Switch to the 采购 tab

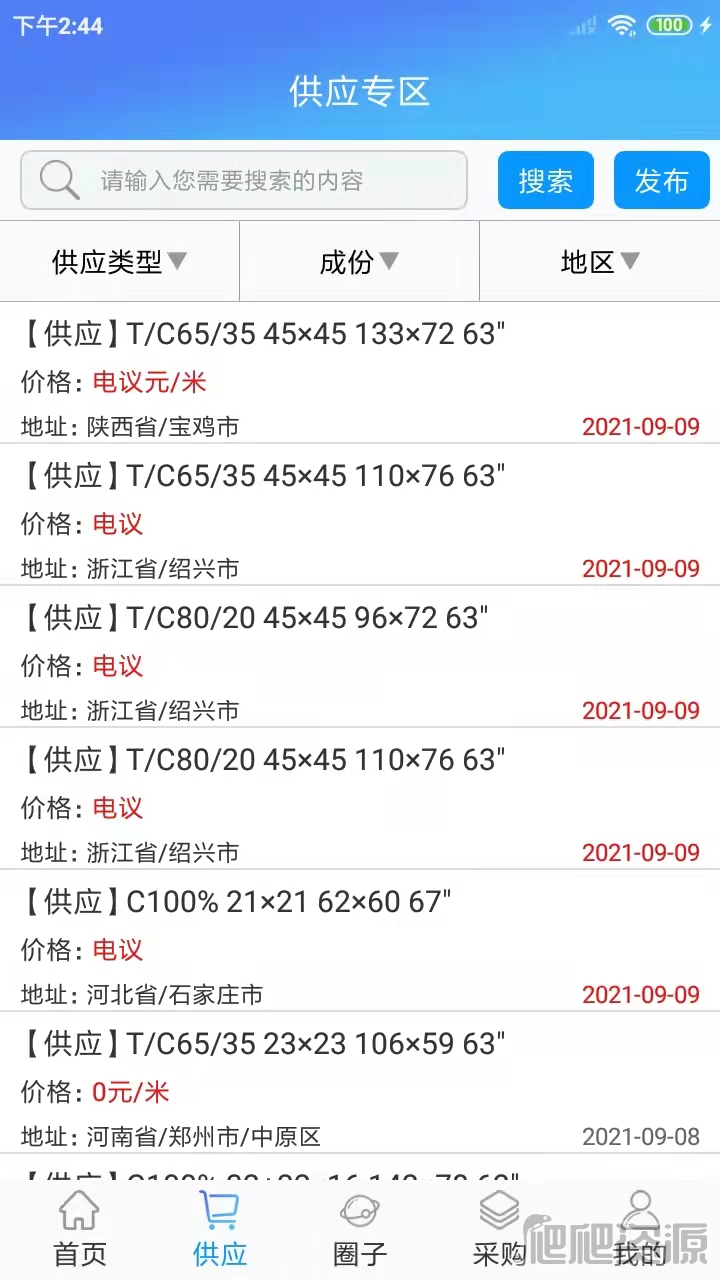pos(500,1230)
